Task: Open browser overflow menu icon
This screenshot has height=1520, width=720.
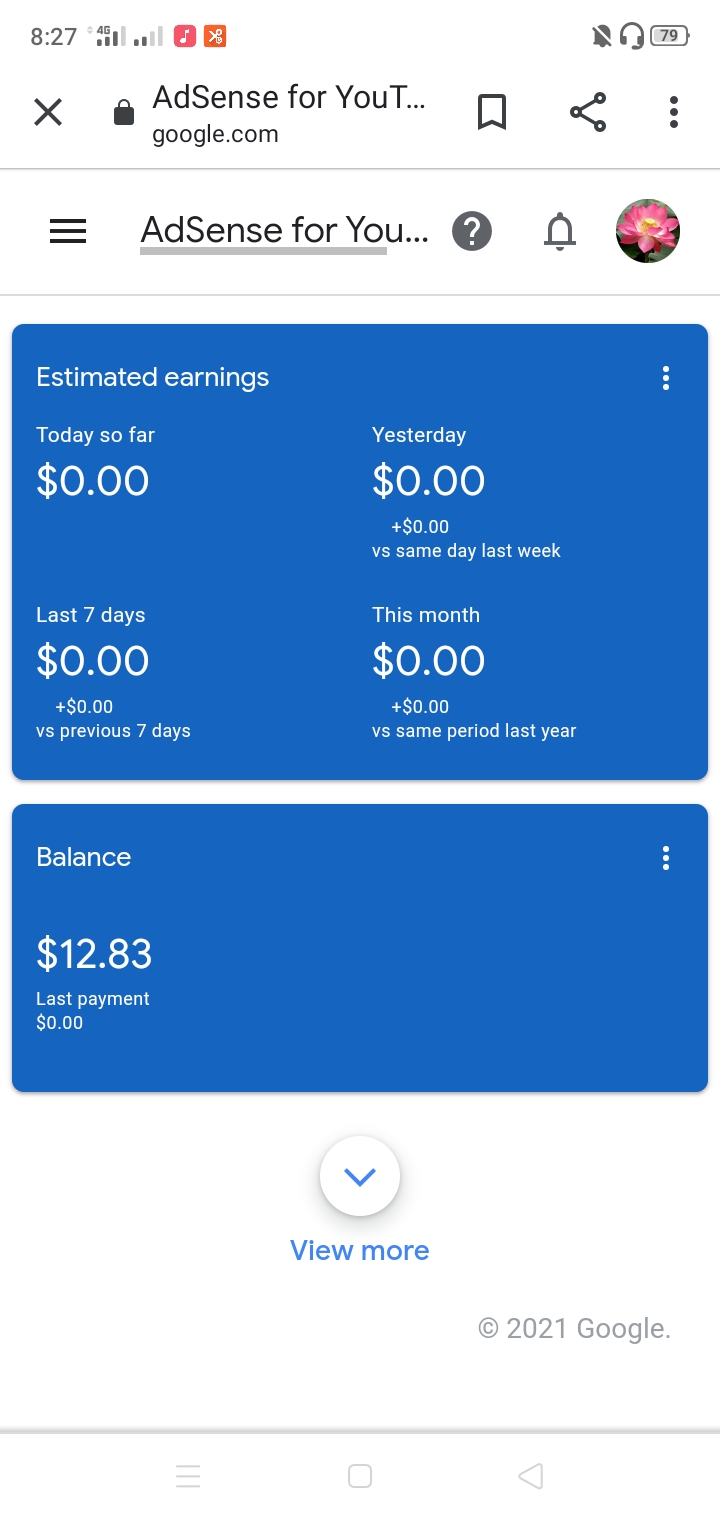Action: click(674, 112)
